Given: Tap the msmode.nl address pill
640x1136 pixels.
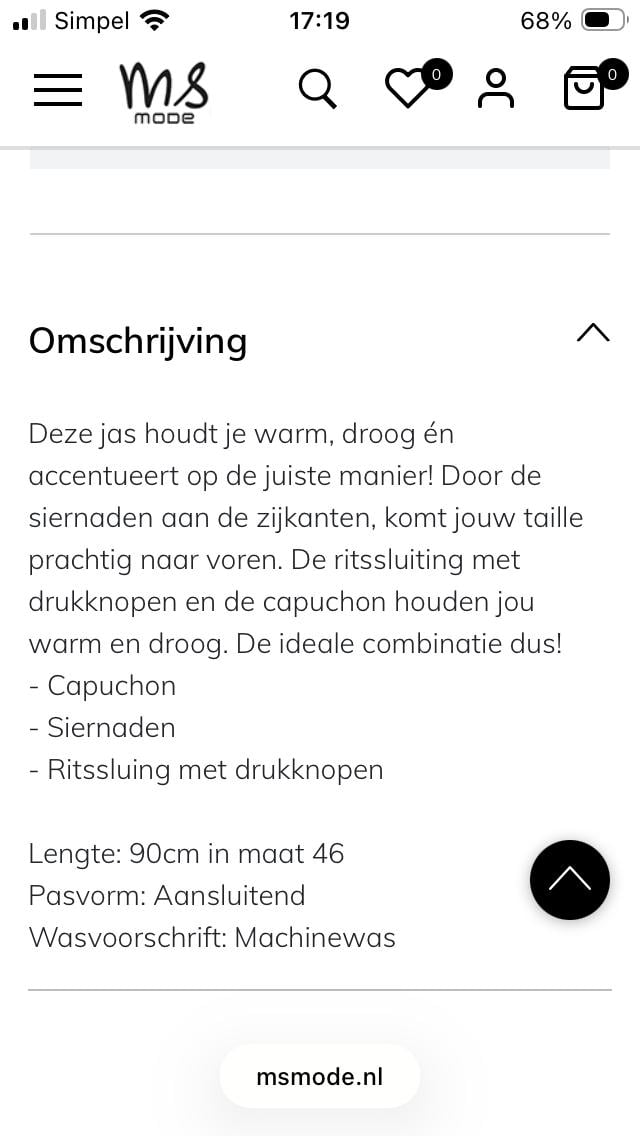Looking at the screenshot, I should pos(320,1077).
